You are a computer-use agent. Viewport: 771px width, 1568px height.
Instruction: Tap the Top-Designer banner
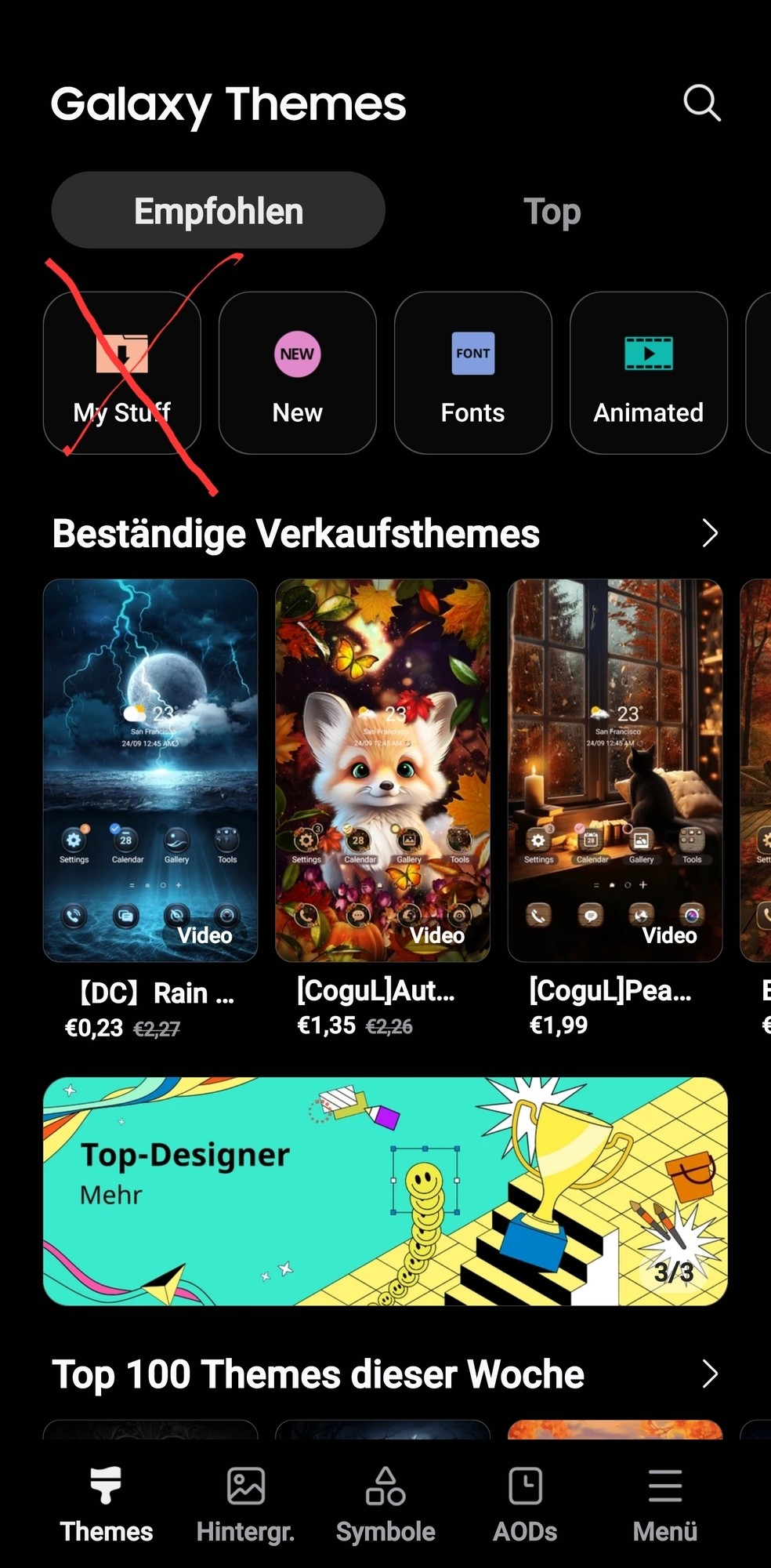[x=385, y=1191]
